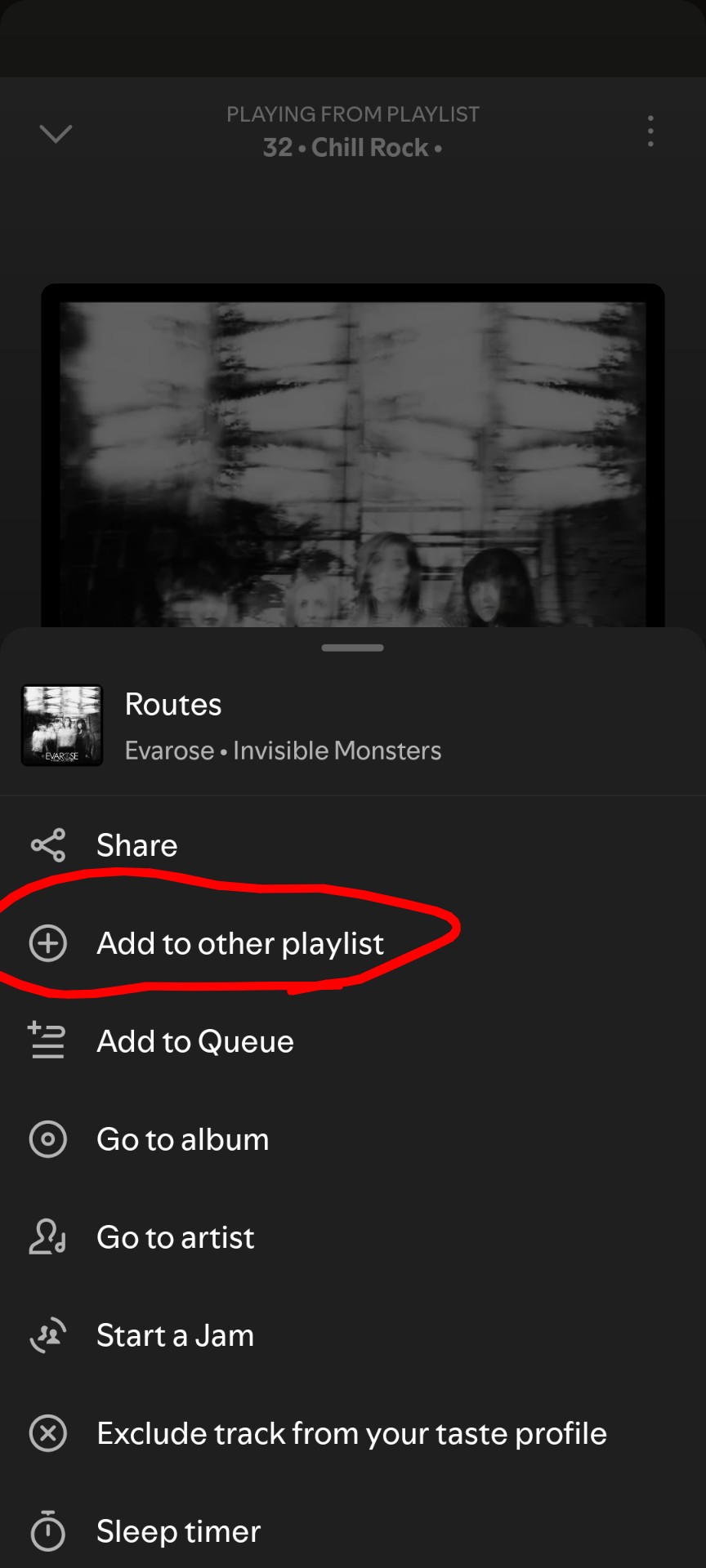Share the track Routes
The image size is (706, 1568).
[136, 845]
